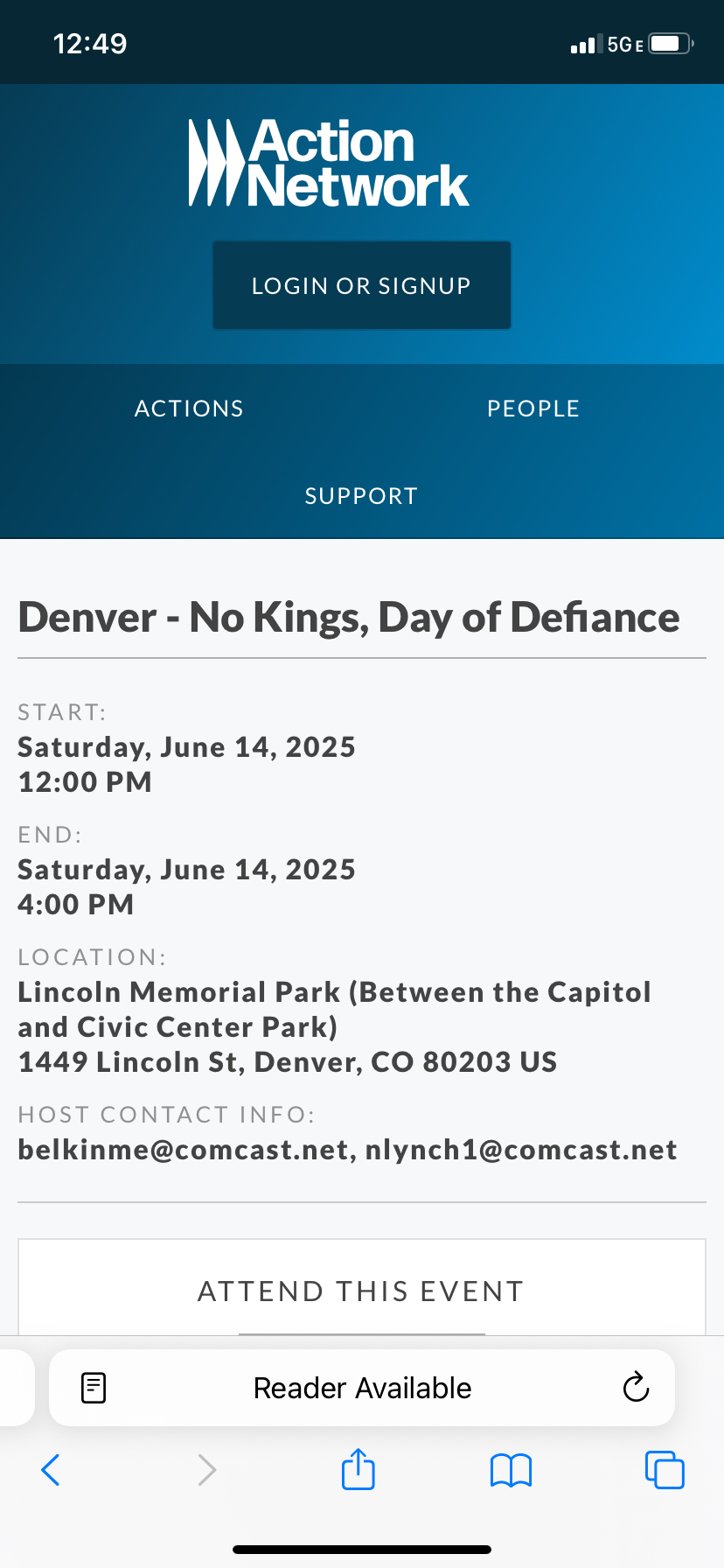Reload the current page
This screenshot has height=1568, width=724.
tap(636, 1388)
